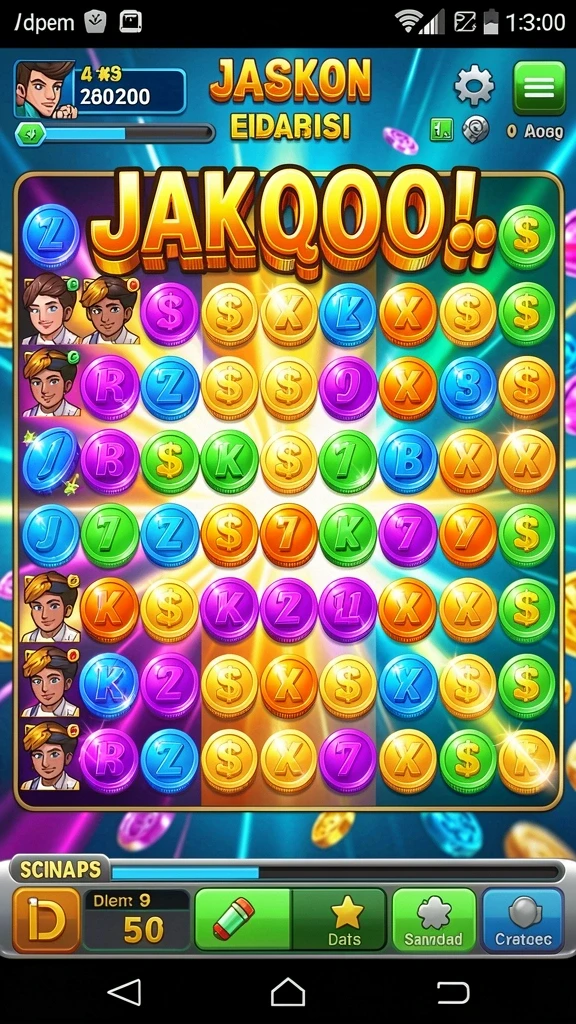The image size is (576, 1024).
Task: Tap the small green icon beside spiral icon
Action: (441, 131)
